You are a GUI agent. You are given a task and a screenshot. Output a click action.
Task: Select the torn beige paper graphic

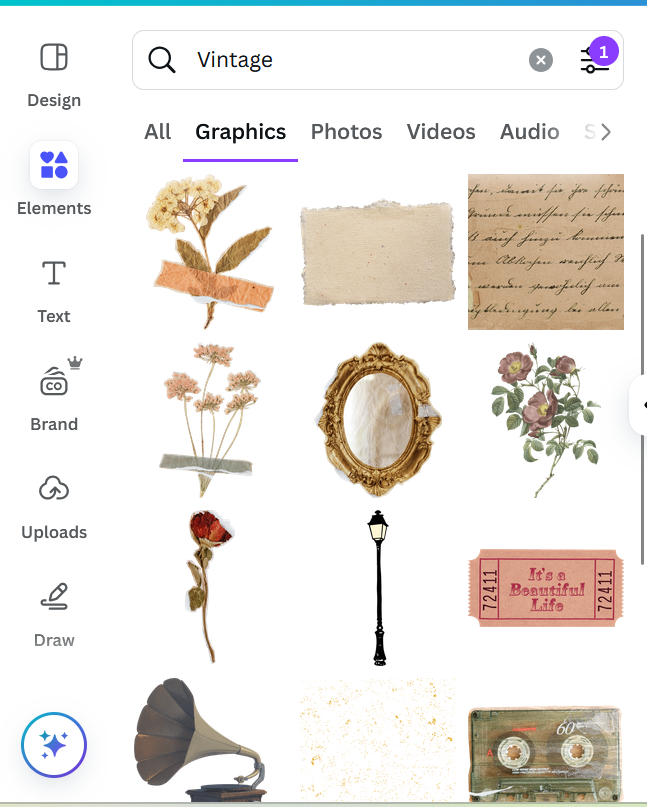tap(377, 253)
